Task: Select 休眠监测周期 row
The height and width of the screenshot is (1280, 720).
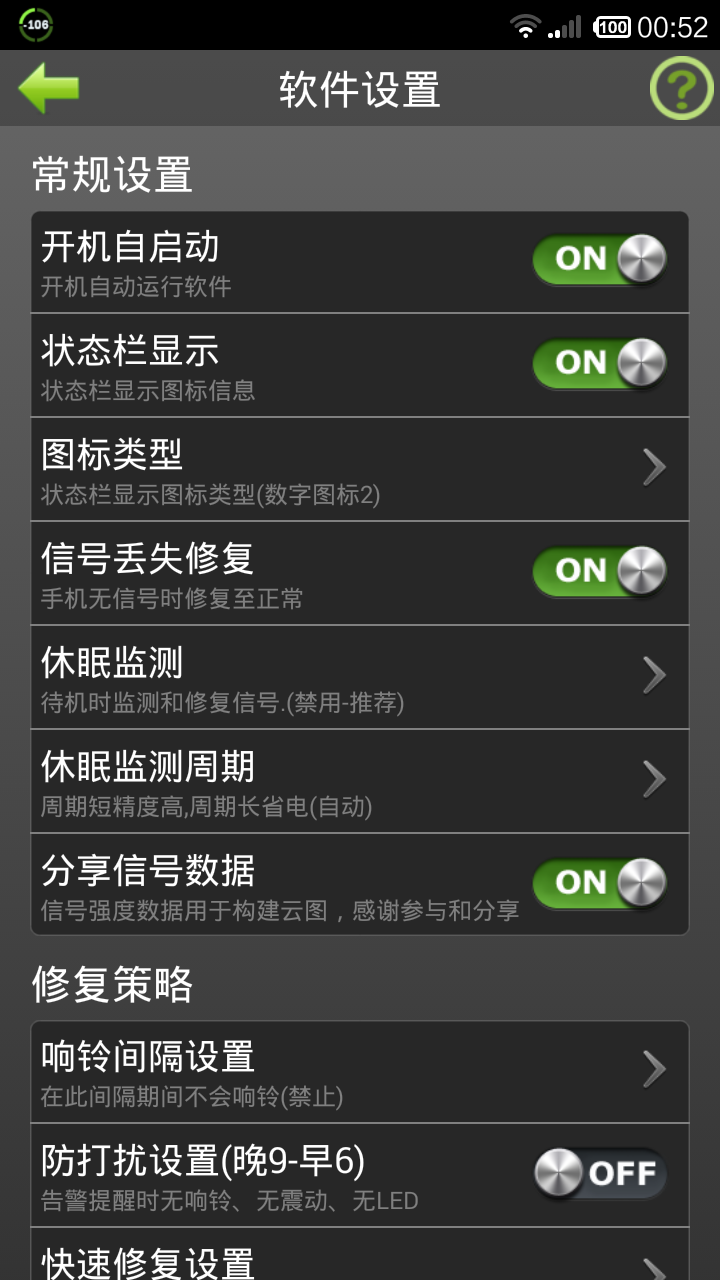Action: click(360, 780)
